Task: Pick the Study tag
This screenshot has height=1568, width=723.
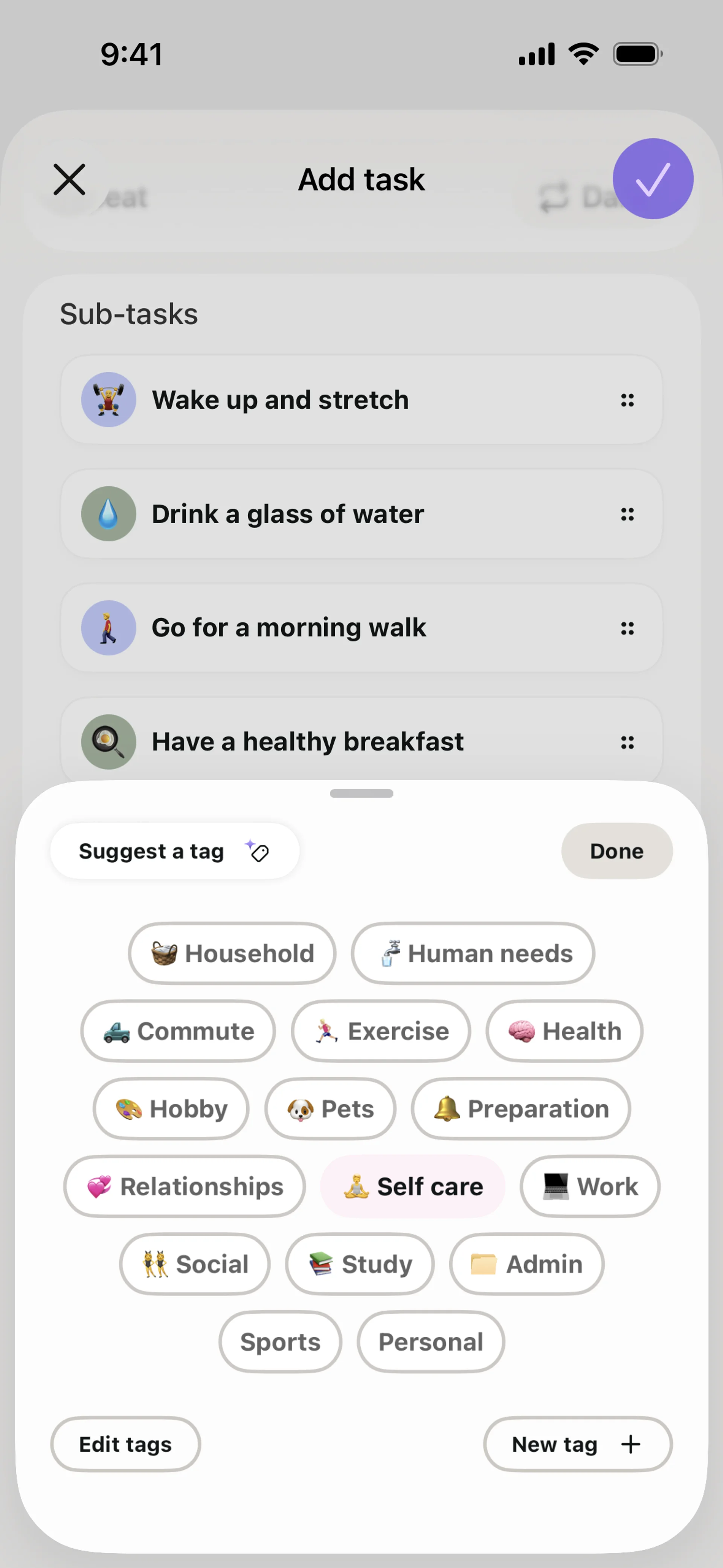Action: click(360, 1264)
